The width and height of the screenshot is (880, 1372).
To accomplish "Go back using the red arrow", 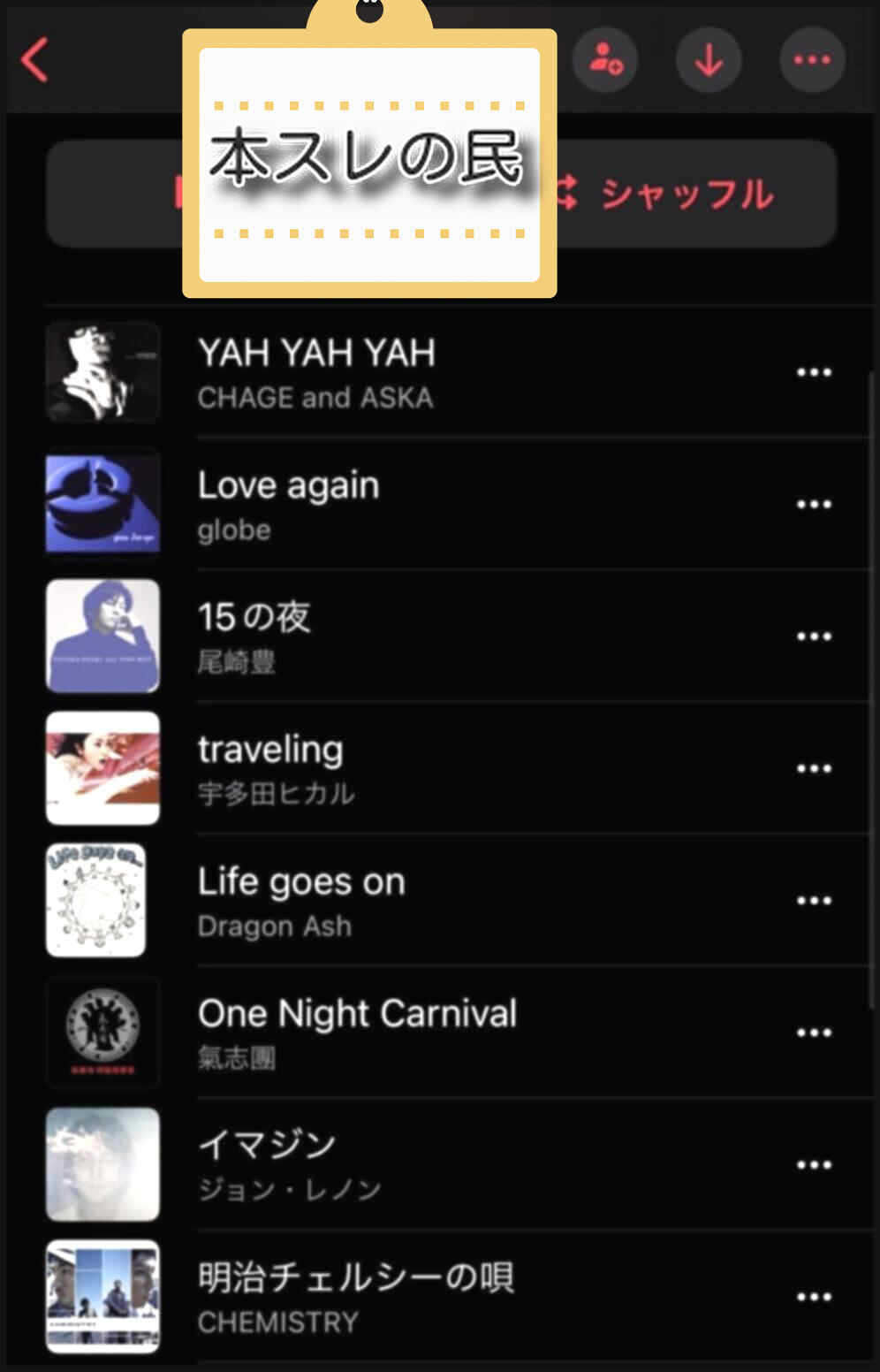I will (35, 60).
